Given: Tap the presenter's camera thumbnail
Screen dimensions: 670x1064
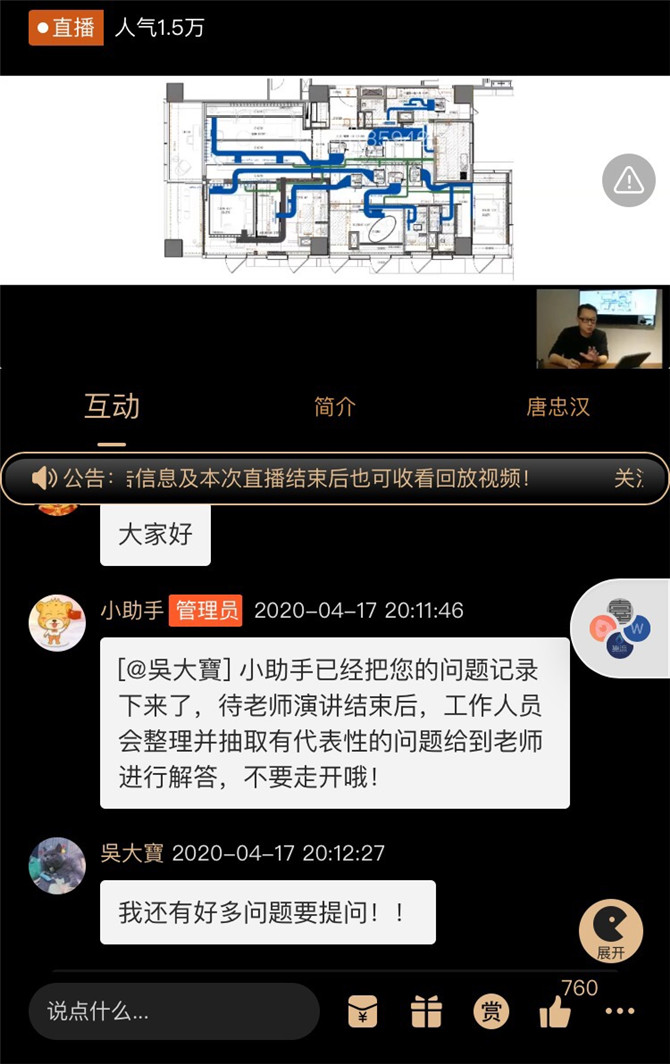Looking at the screenshot, I should coord(599,328).
